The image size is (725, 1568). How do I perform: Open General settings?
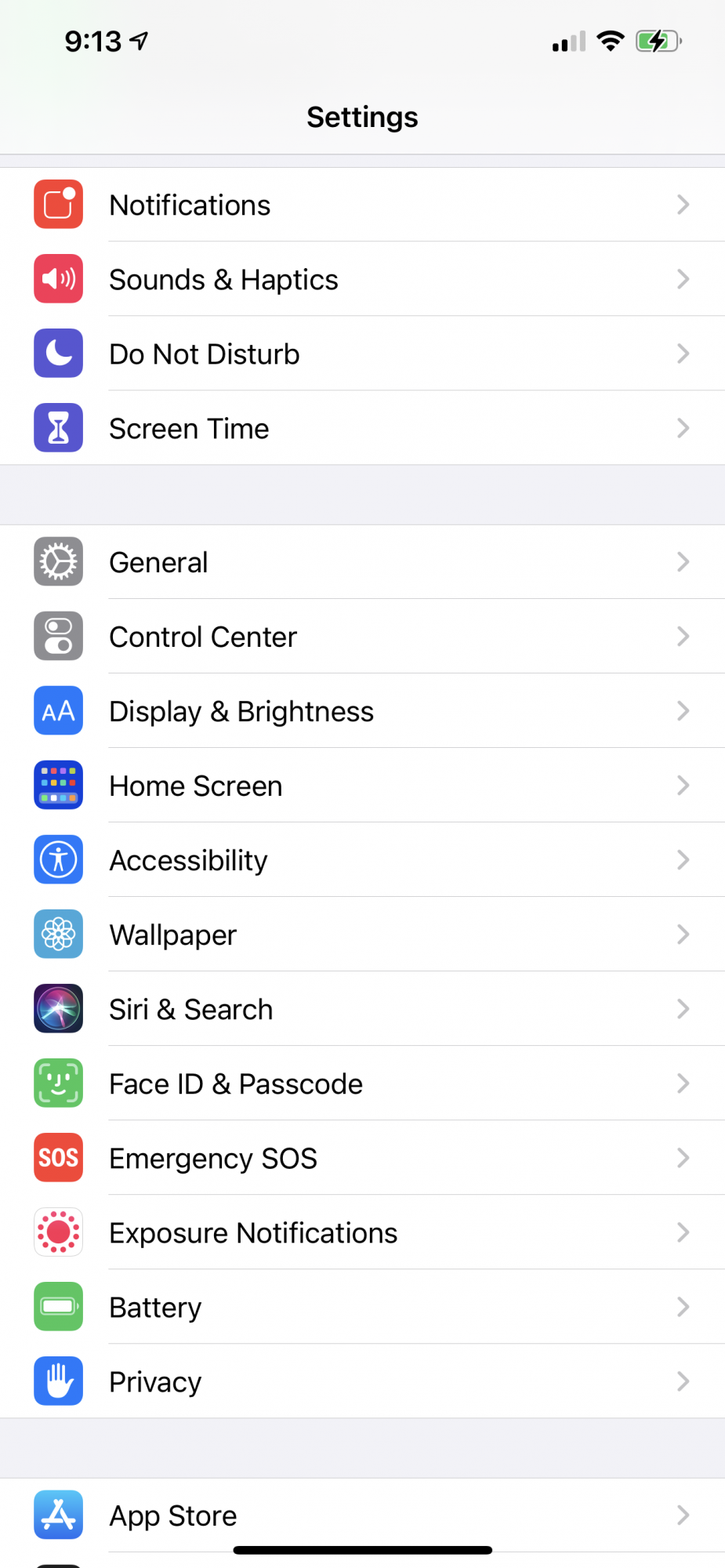click(158, 562)
